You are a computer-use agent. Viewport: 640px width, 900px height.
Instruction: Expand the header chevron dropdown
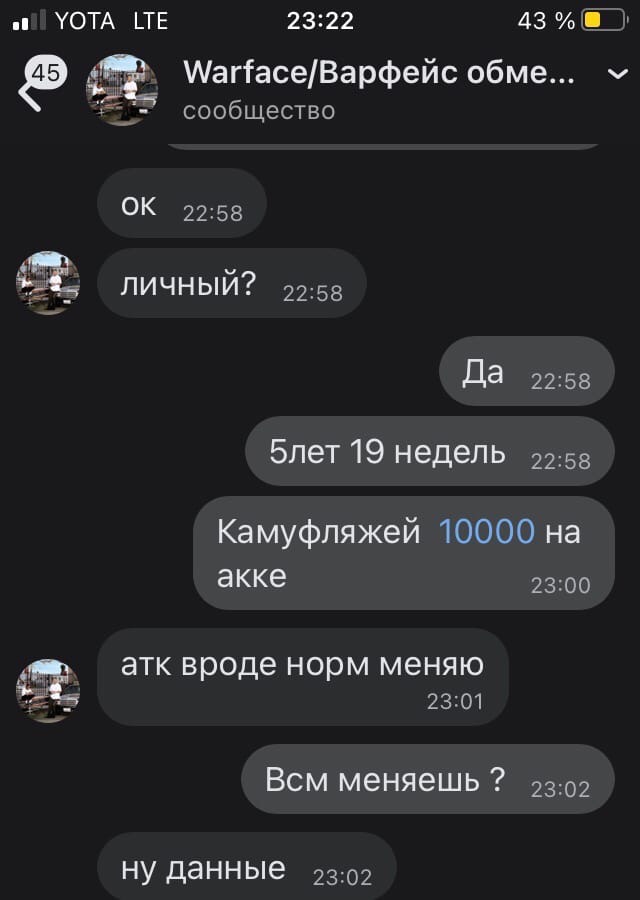[617, 74]
